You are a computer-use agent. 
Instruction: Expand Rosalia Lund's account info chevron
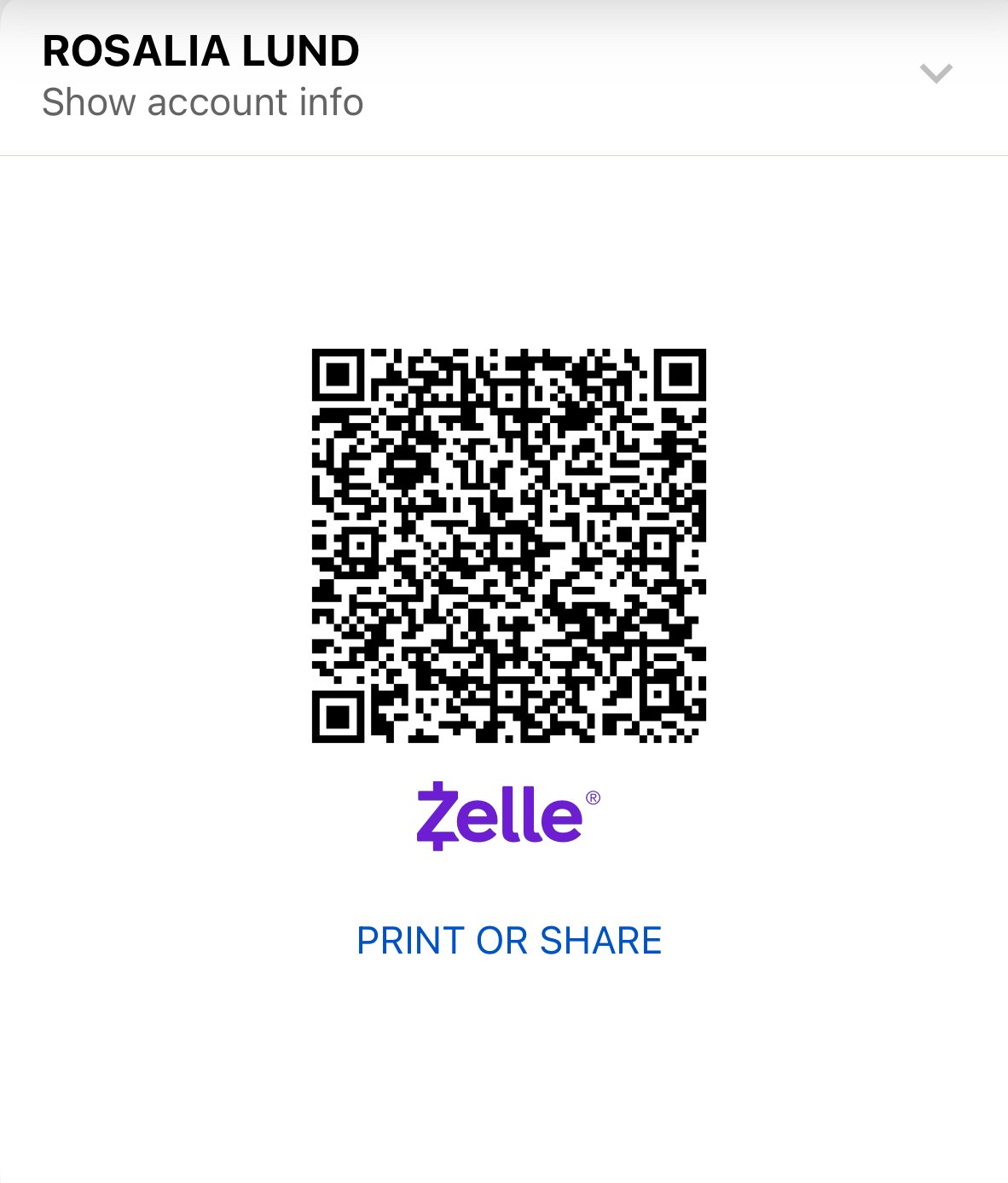pos(936,73)
